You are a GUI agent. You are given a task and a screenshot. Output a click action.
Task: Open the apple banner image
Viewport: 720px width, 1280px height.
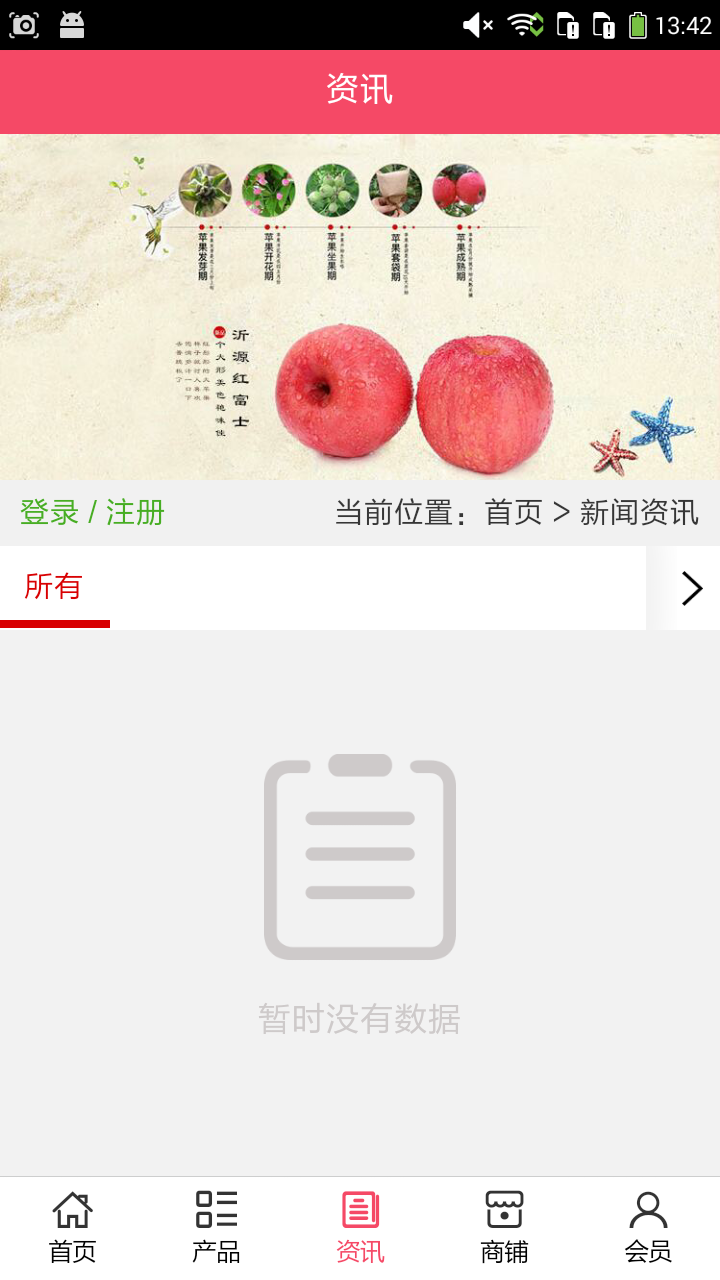pos(360,307)
